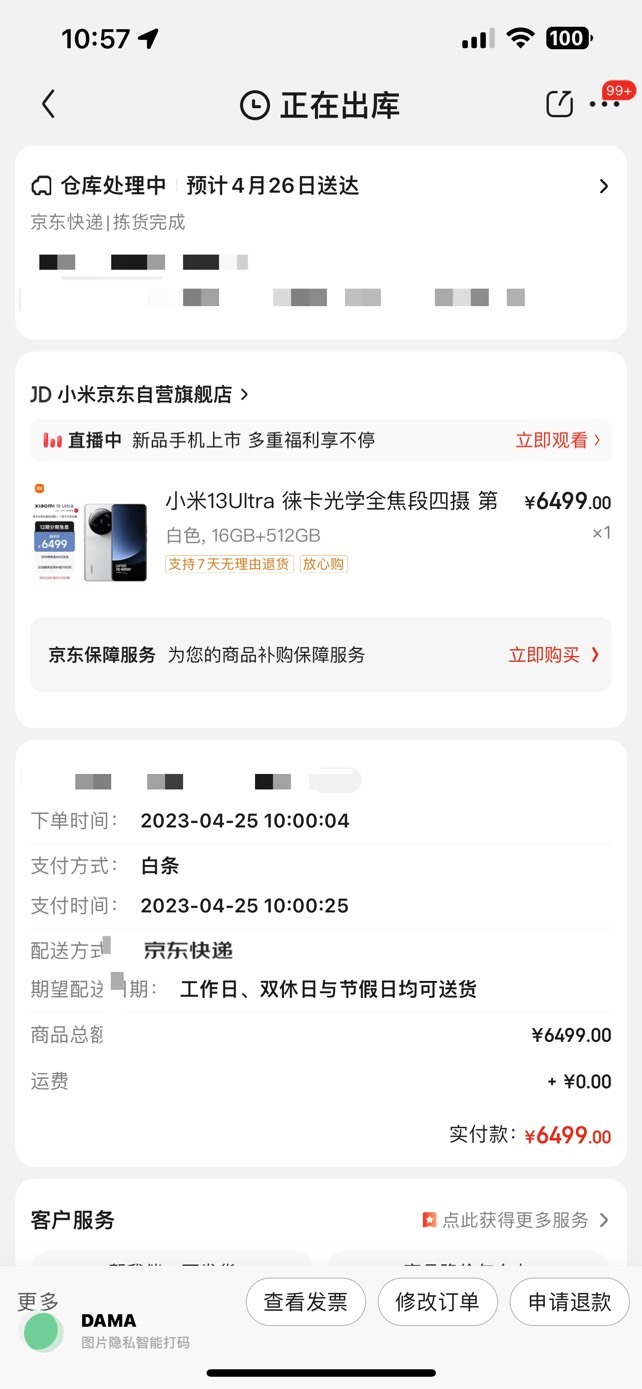Open the 更多 options at bottom
This screenshot has width=642, height=1389.
point(38,1302)
